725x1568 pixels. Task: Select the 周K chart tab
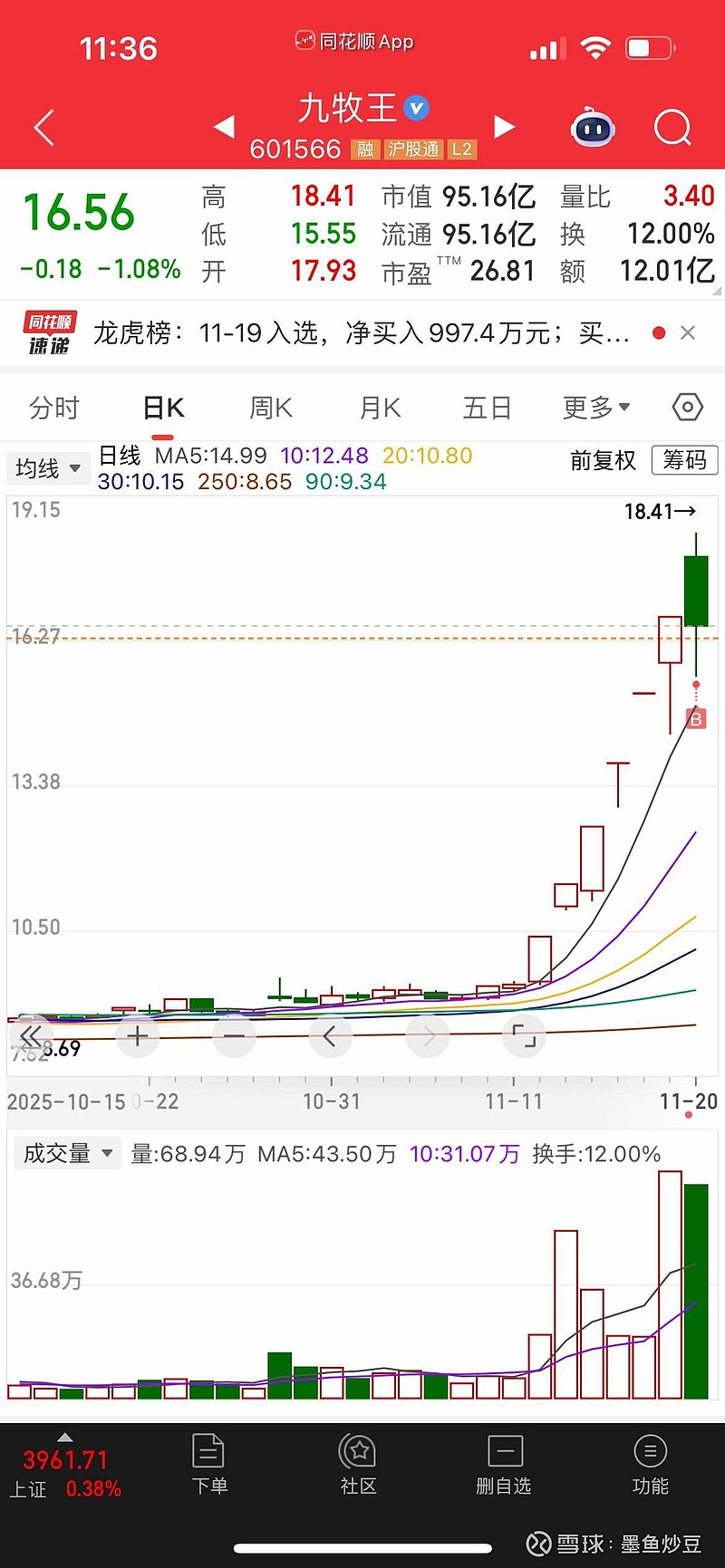pos(271,408)
